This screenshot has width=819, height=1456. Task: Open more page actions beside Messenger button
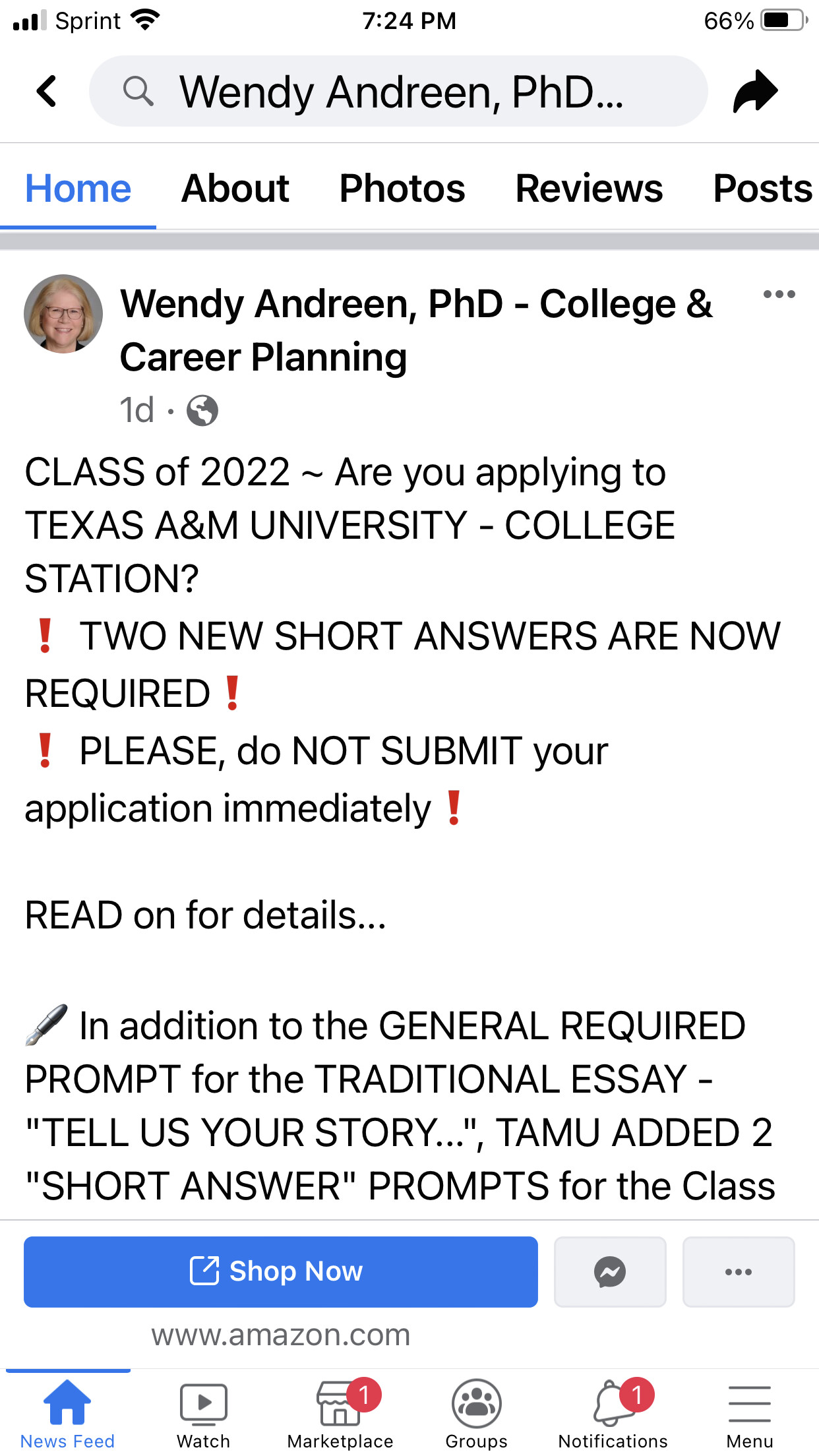(738, 1271)
